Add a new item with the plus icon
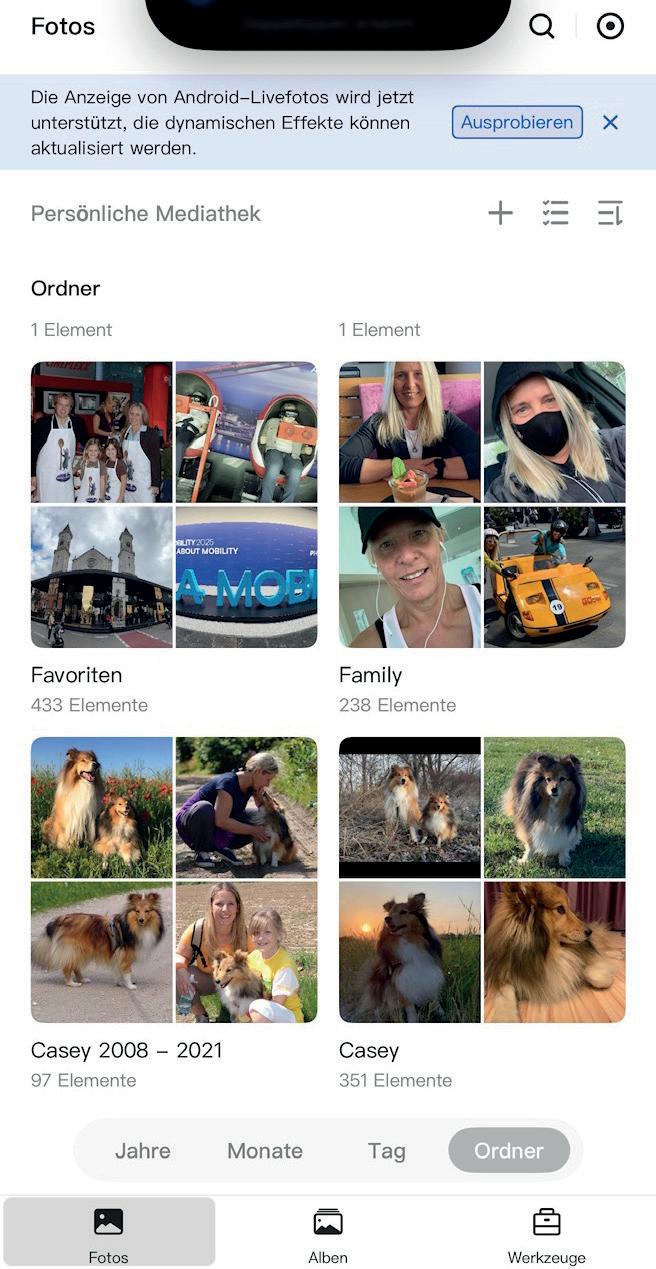This screenshot has height=1269, width=656. 500,213
